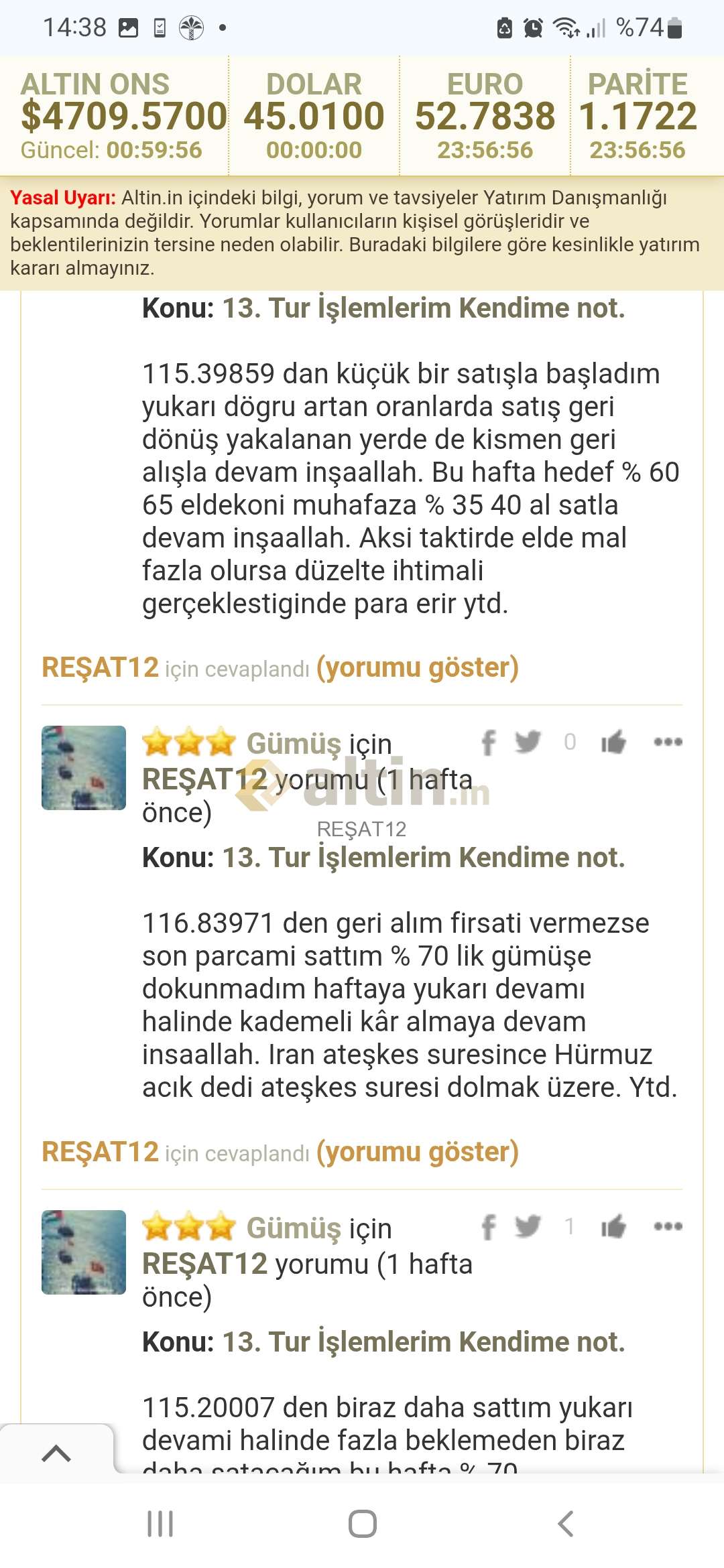724x1568 pixels.
Task: Show the replied comment below the 115.39859 post
Action: coord(417,667)
